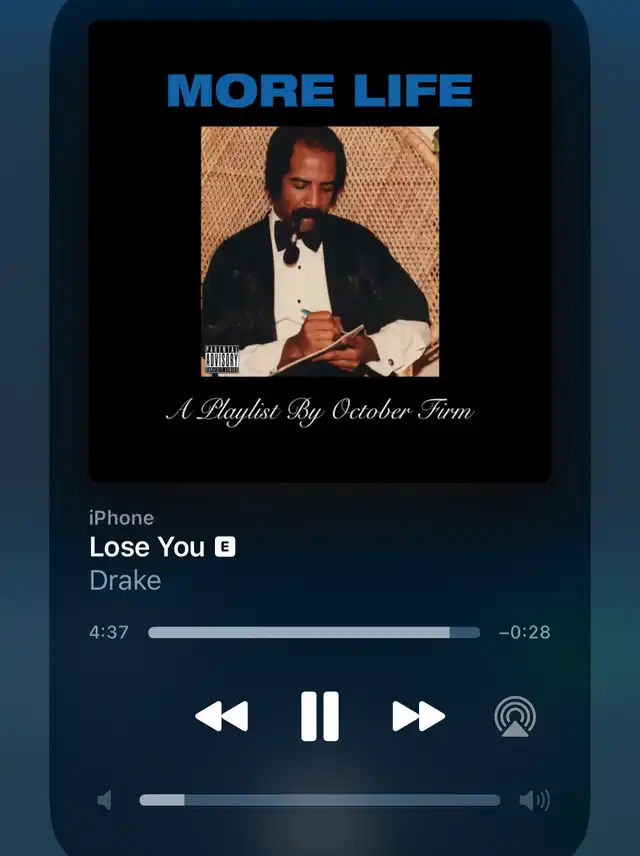The image size is (640, 856).
Task: Tap the volume slider to set the level
Action: (320, 800)
